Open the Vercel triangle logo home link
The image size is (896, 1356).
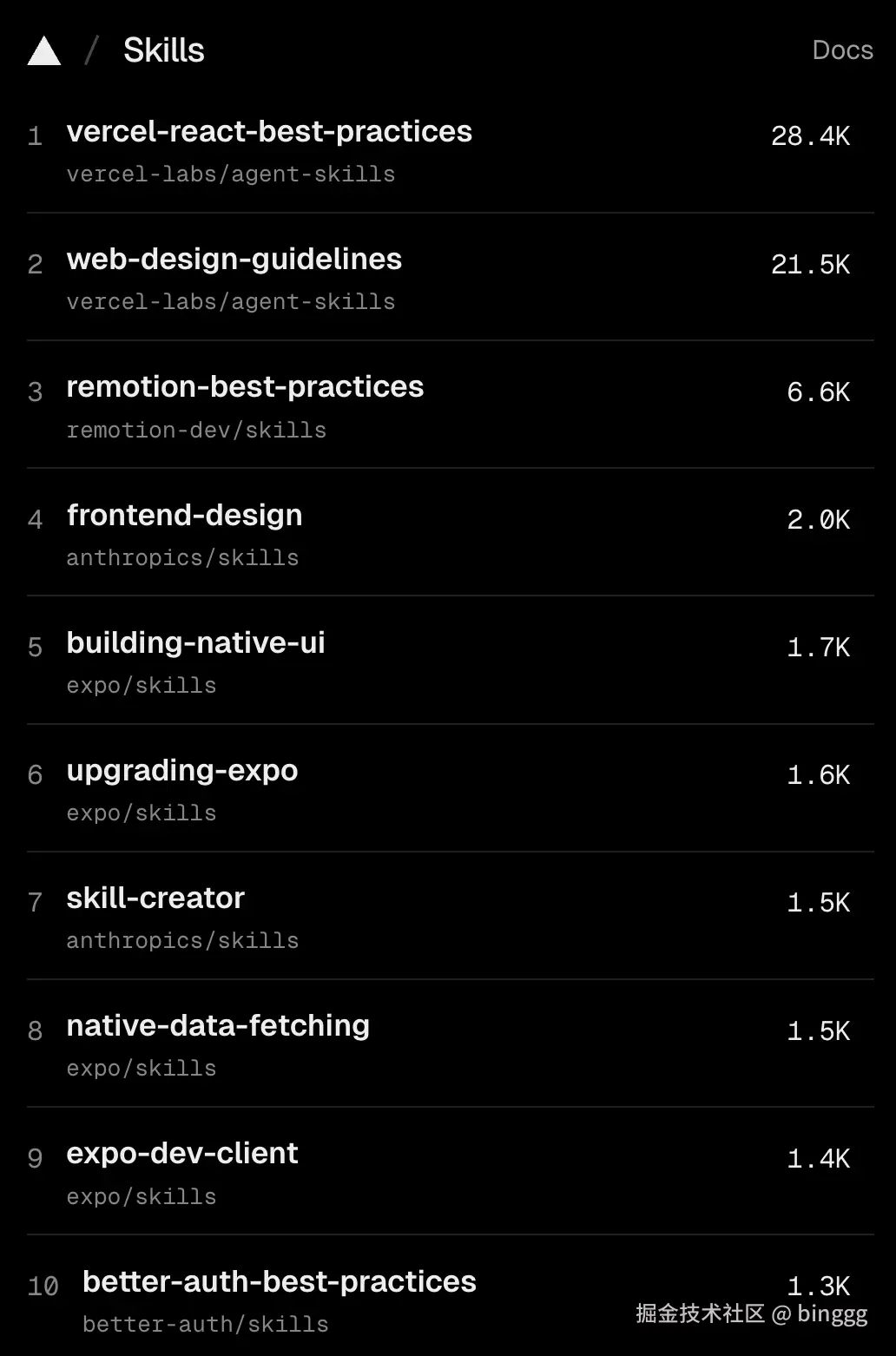click(x=44, y=51)
